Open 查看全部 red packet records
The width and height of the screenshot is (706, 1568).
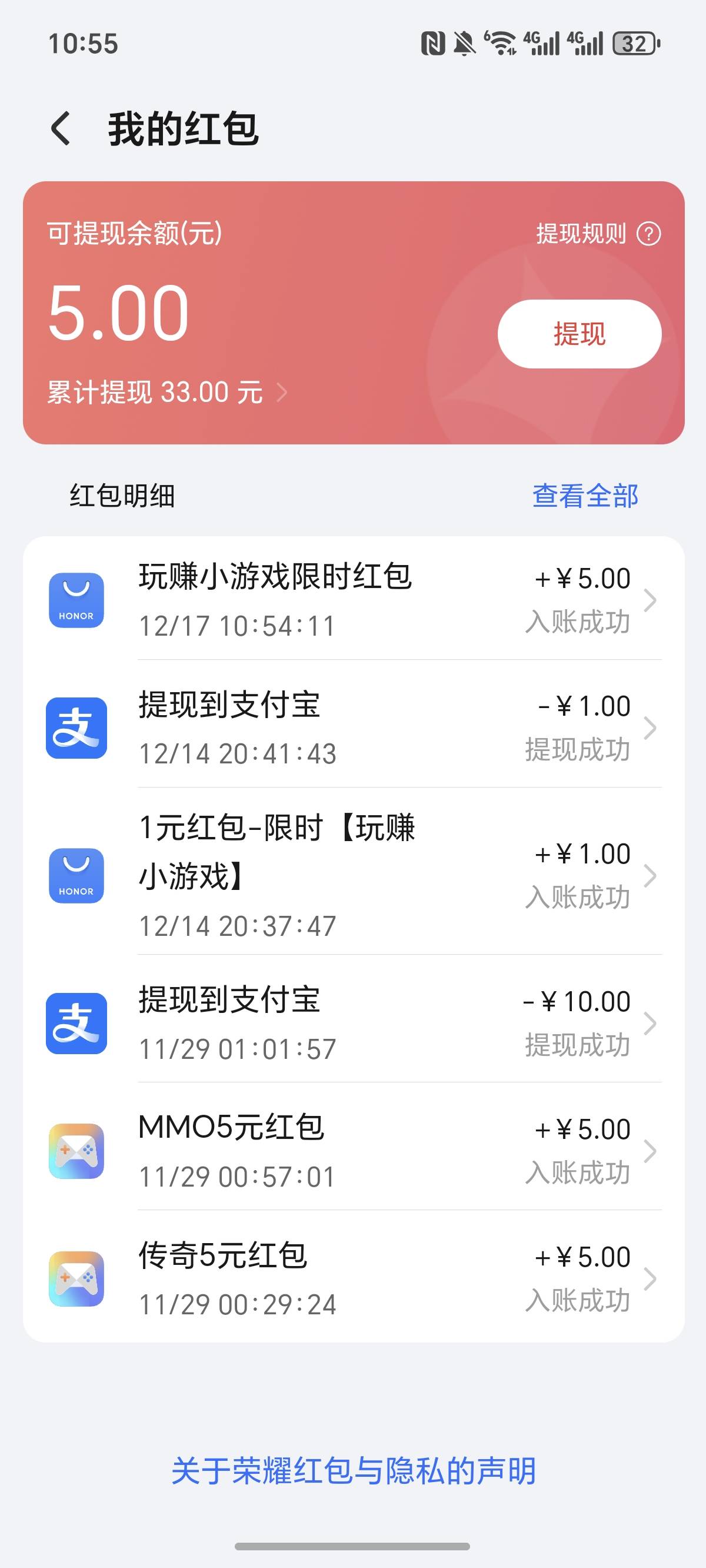585,496
